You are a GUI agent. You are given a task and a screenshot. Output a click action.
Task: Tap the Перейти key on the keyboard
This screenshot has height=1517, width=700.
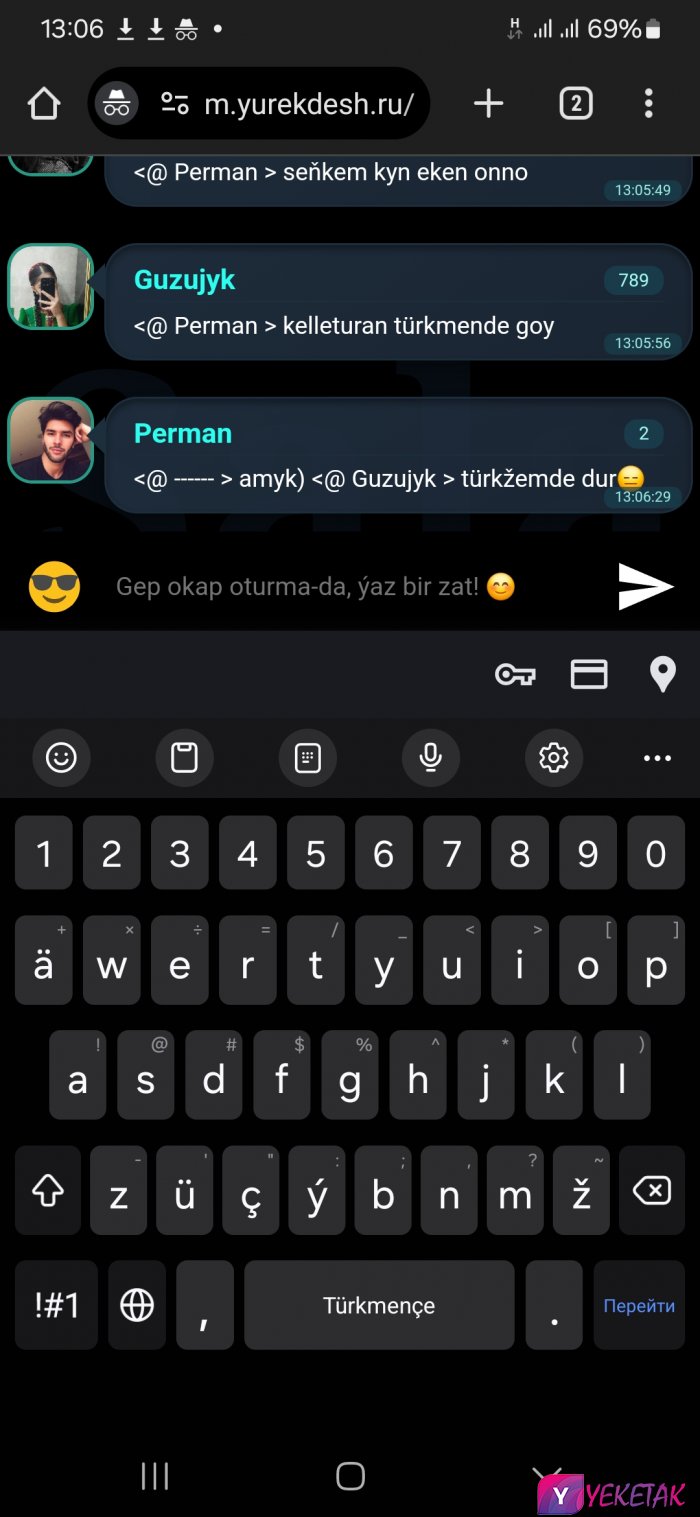pyautogui.click(x=639, y=1305)
